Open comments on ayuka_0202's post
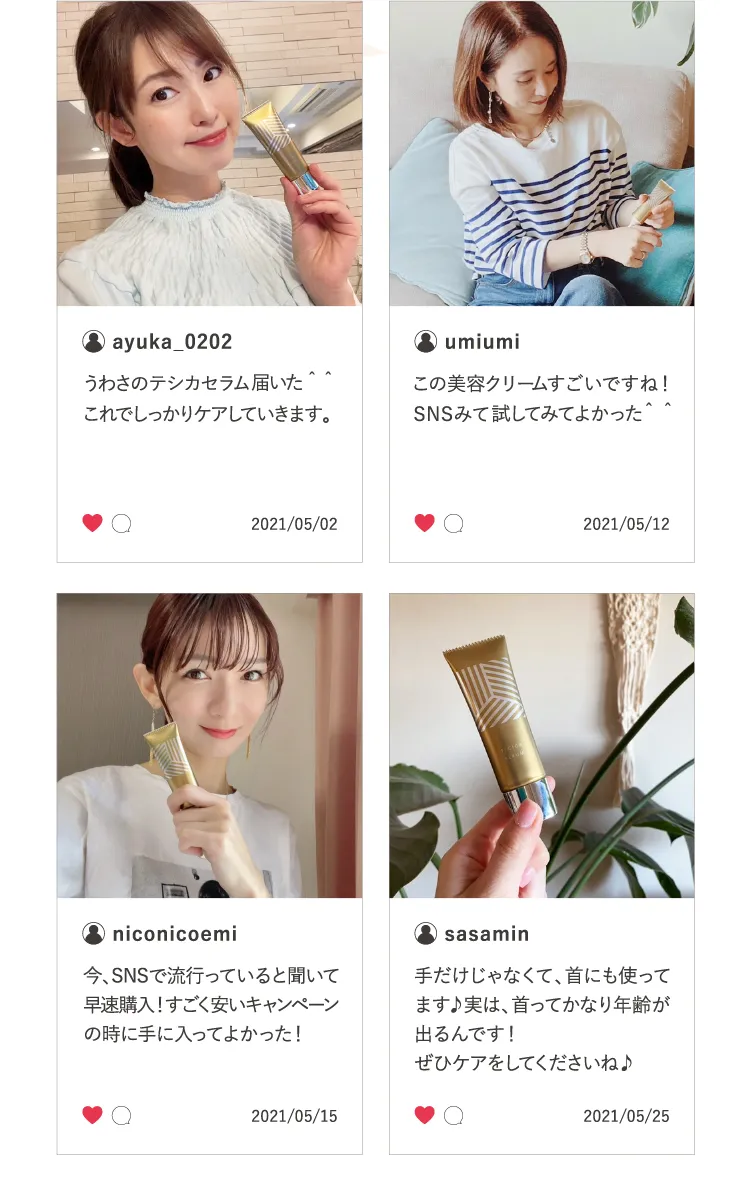750x1195 pixels. click(120, 522)
